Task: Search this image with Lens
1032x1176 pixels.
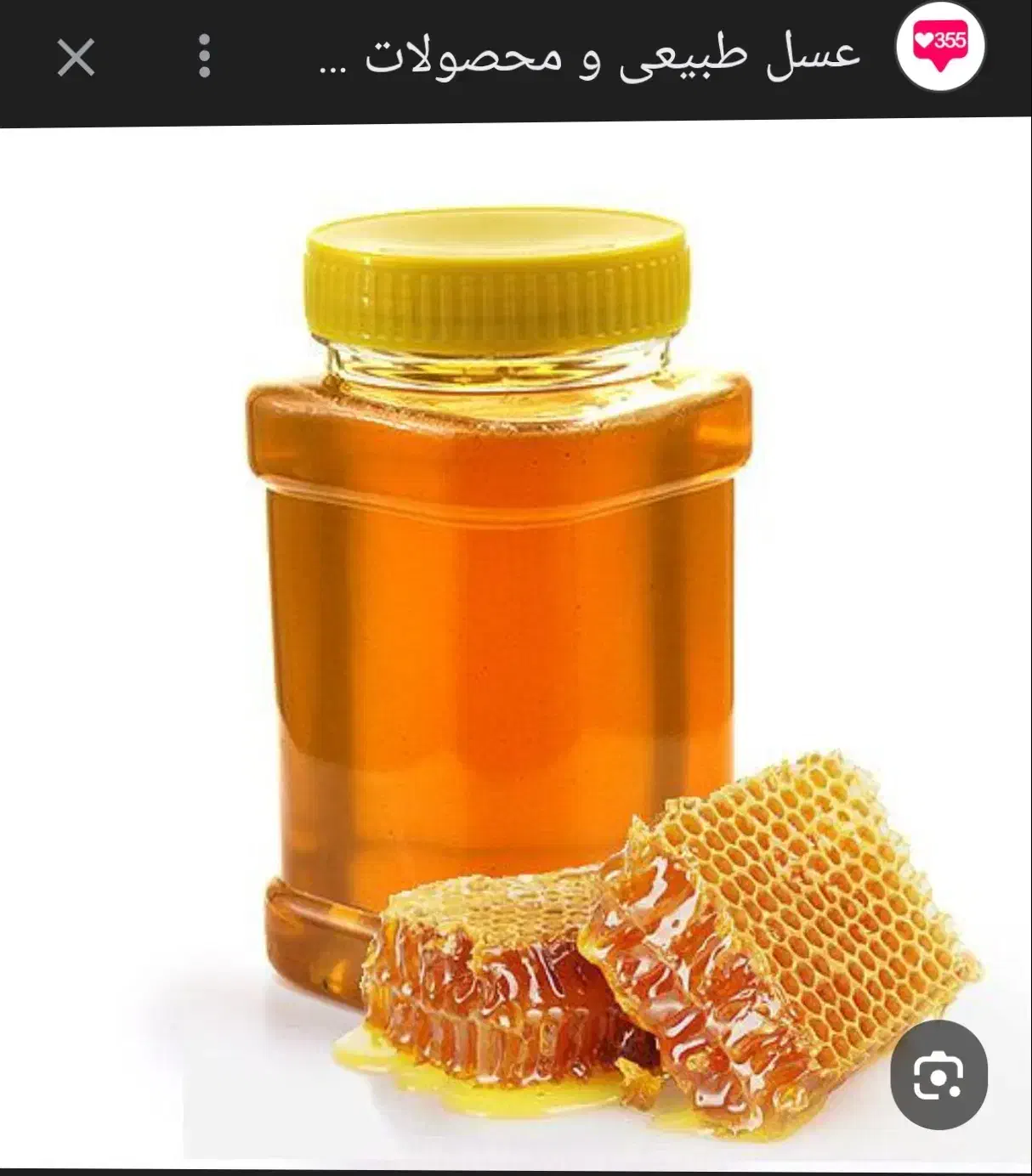Action: coord(938,1075)
